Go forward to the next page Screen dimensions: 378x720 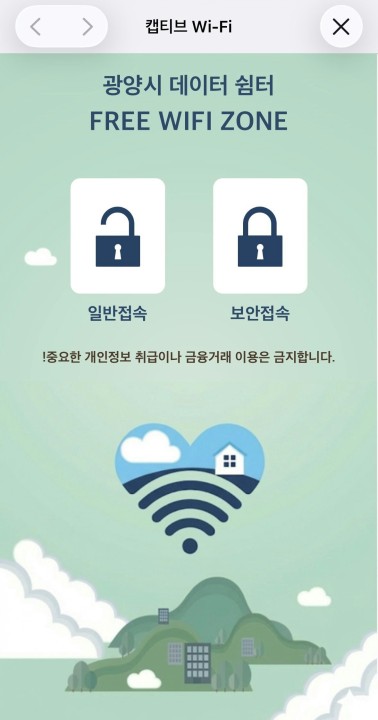tap(87, 27)
